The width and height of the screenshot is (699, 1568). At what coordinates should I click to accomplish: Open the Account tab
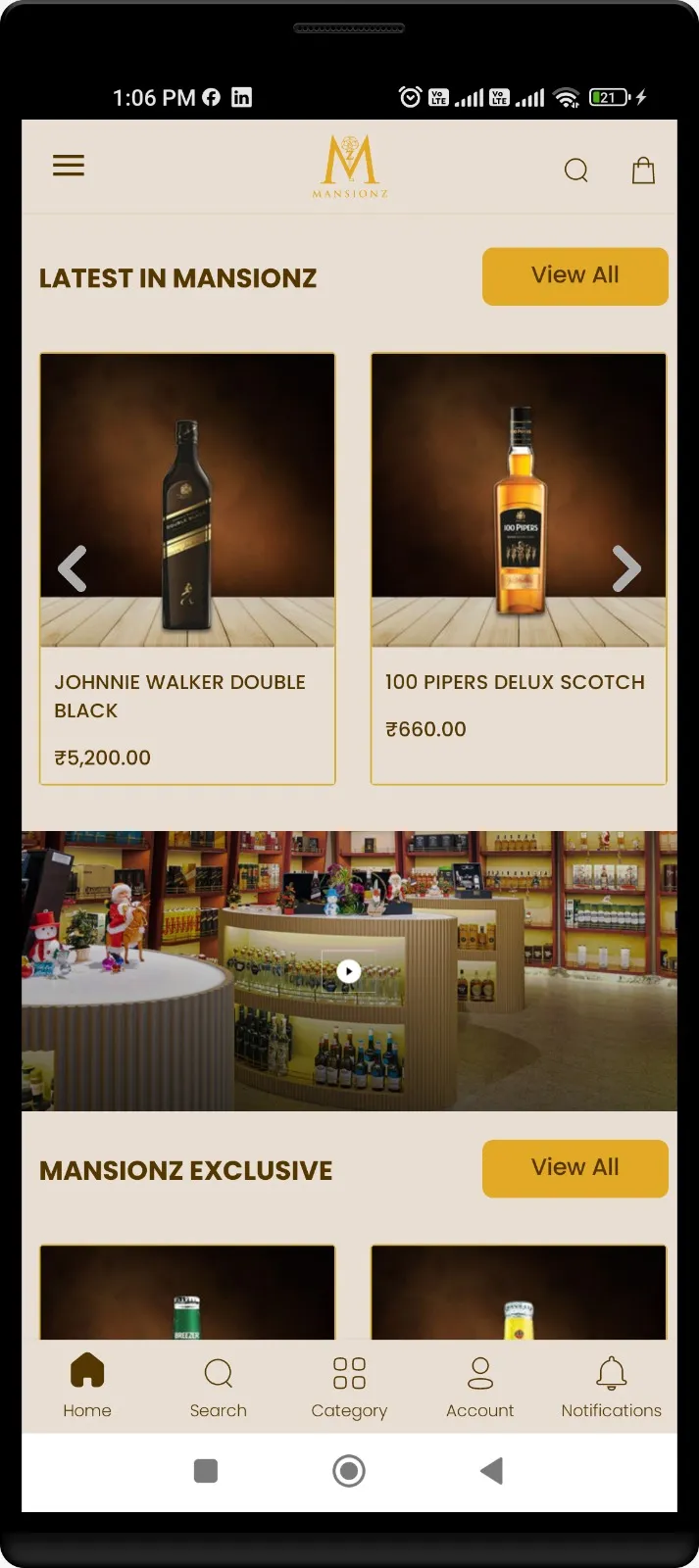click(480, 1387)
